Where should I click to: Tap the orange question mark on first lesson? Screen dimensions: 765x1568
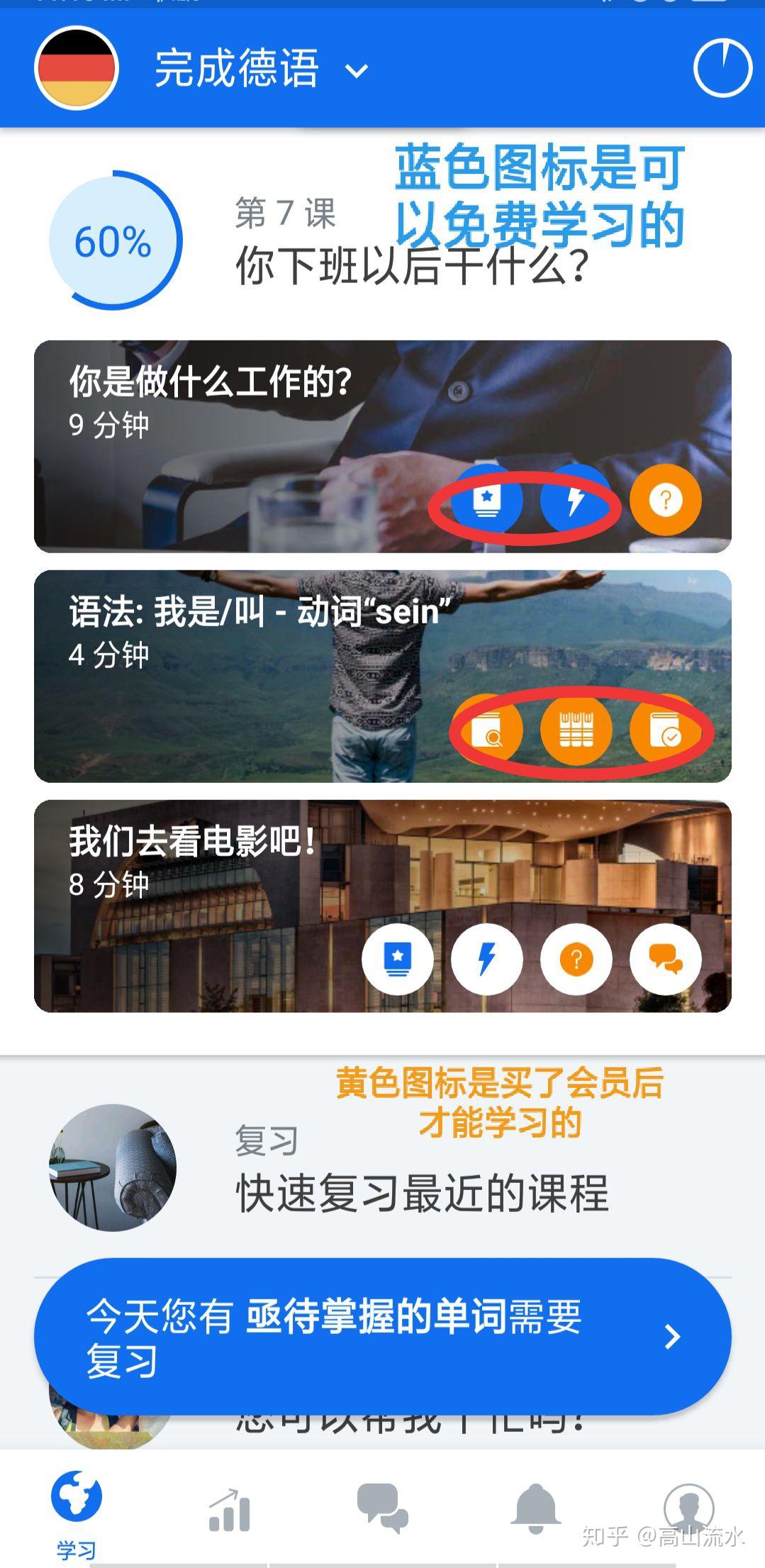tap(664, 500)
